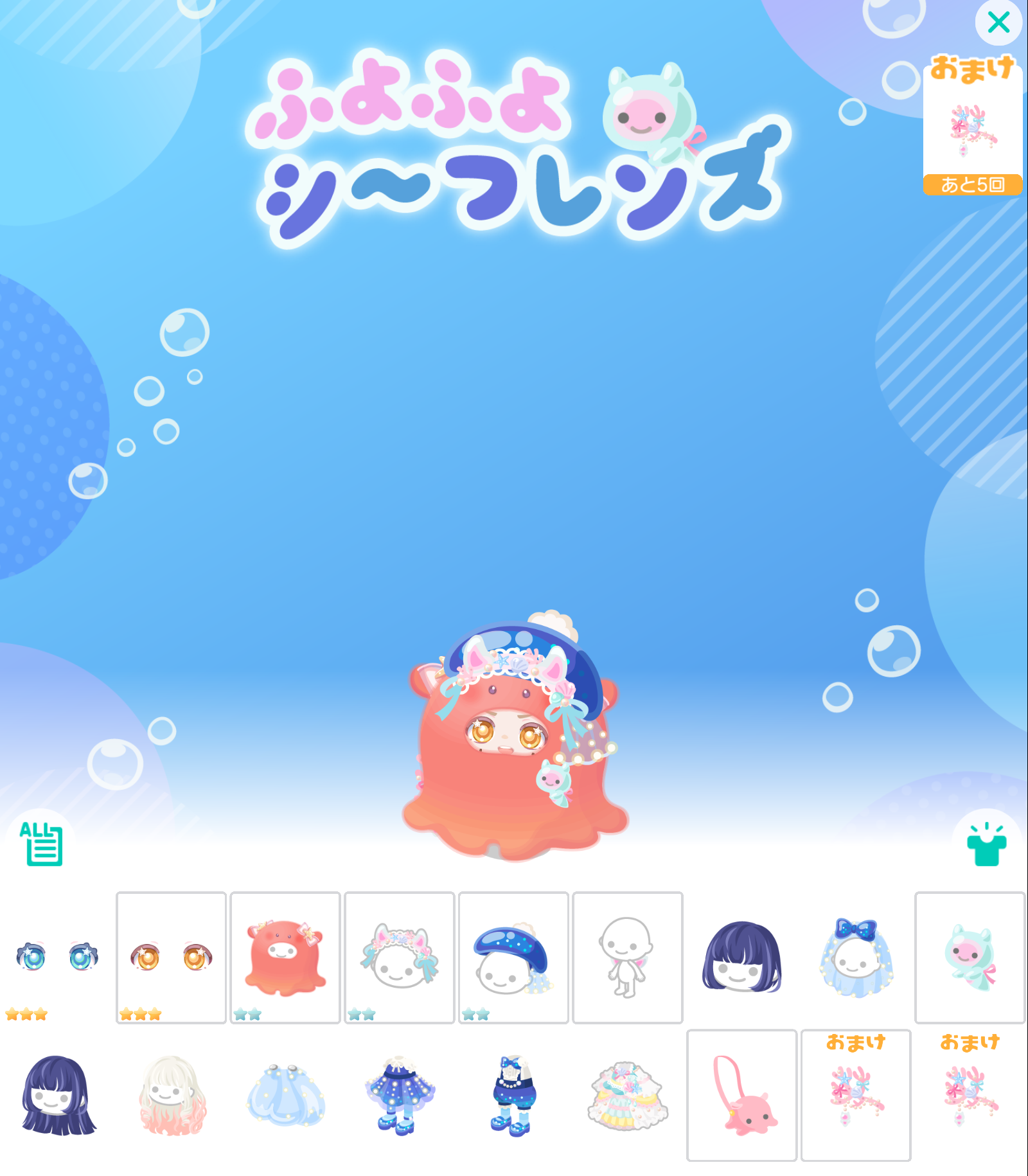Close the gacha preview screen
Screen dimensions: 1028x1176
tap(998, 22)
